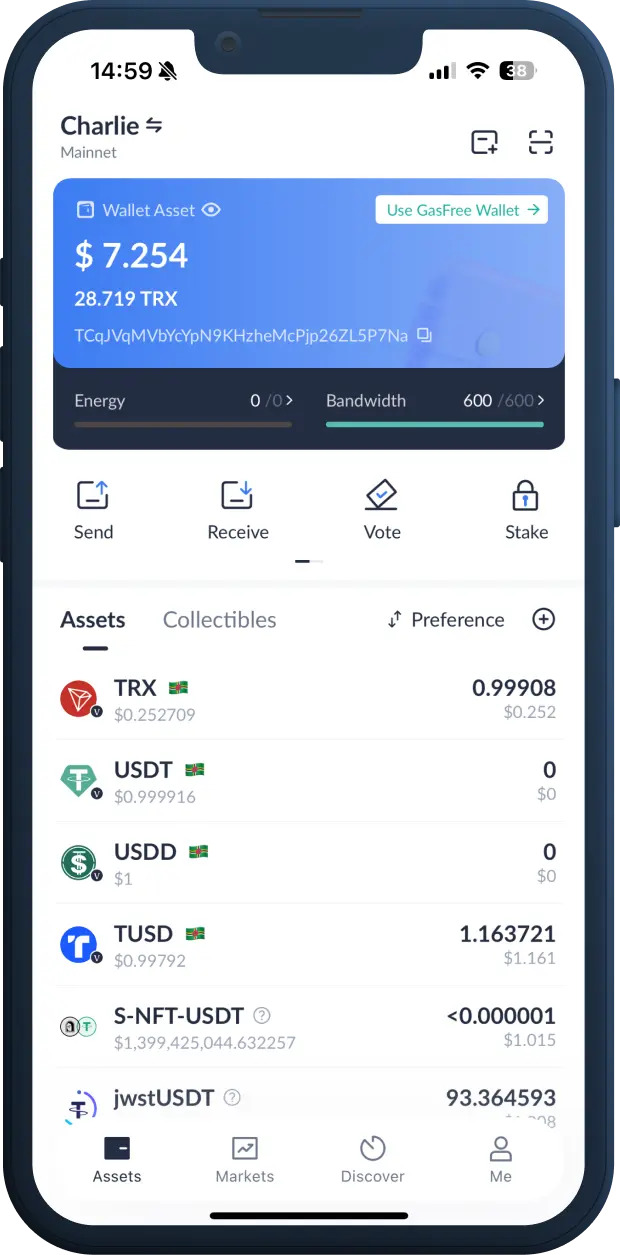This screenshot has width=620, height=1255.
Task: Go to the Discover tab
Action: 373,1160
